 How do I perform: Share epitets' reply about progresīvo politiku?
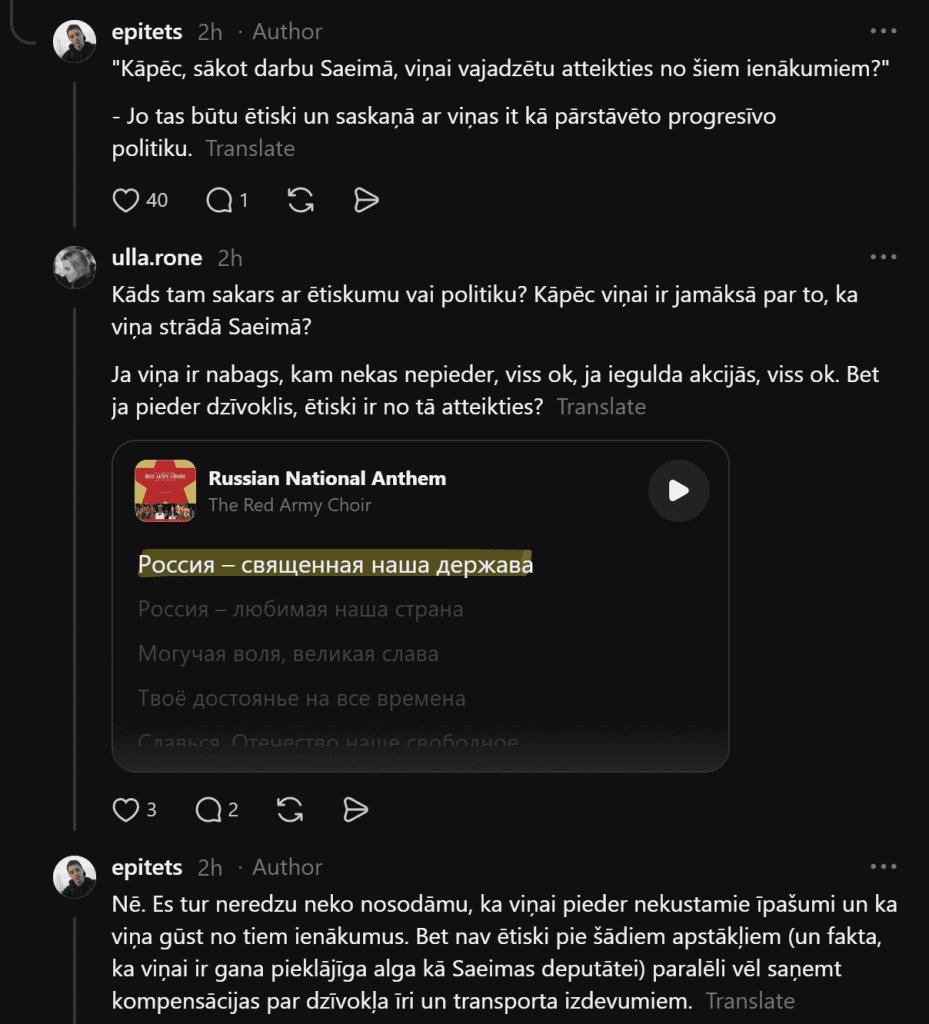coord(366,200)
